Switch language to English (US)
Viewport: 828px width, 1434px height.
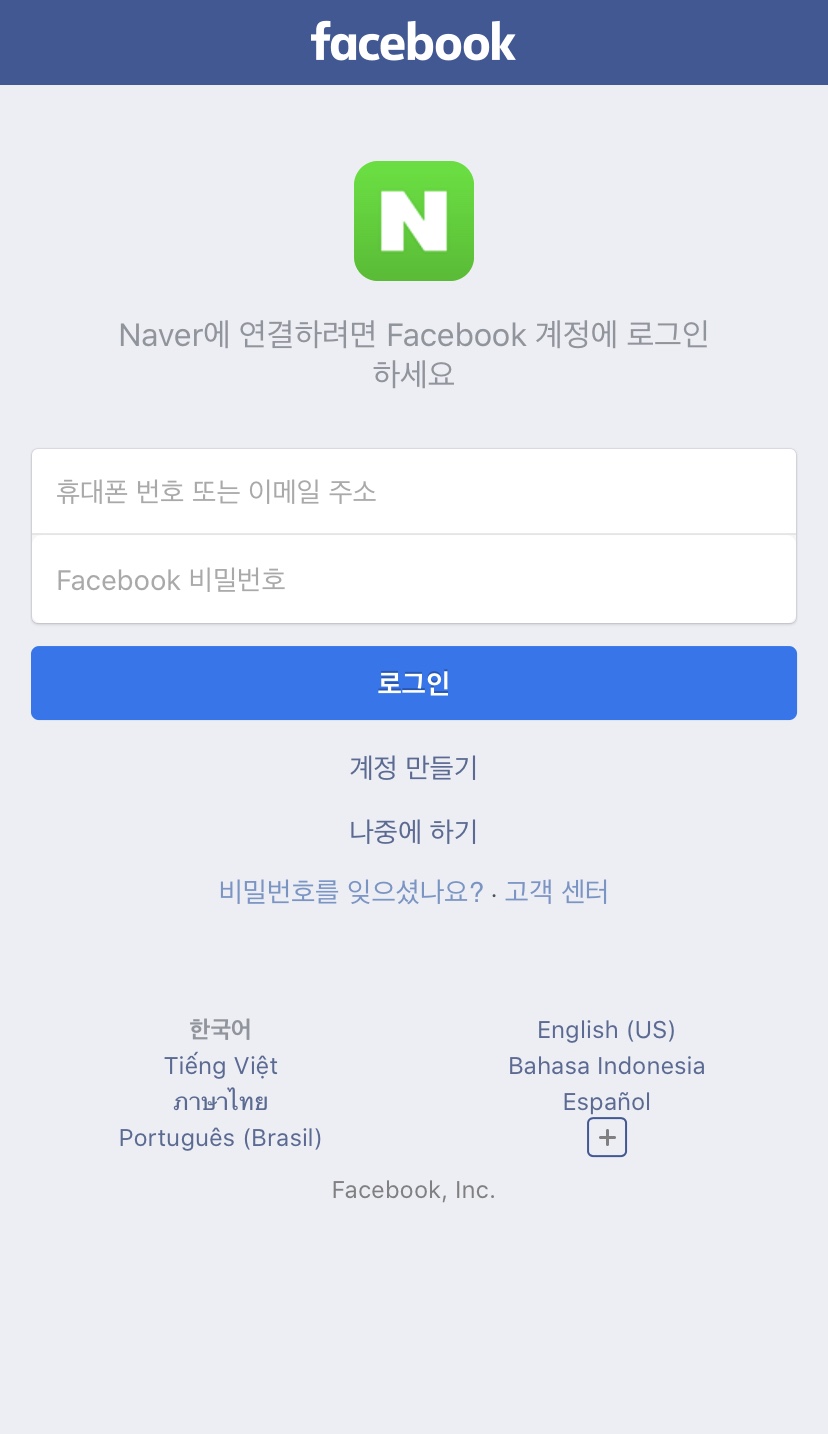click(x=606, y=1029)
